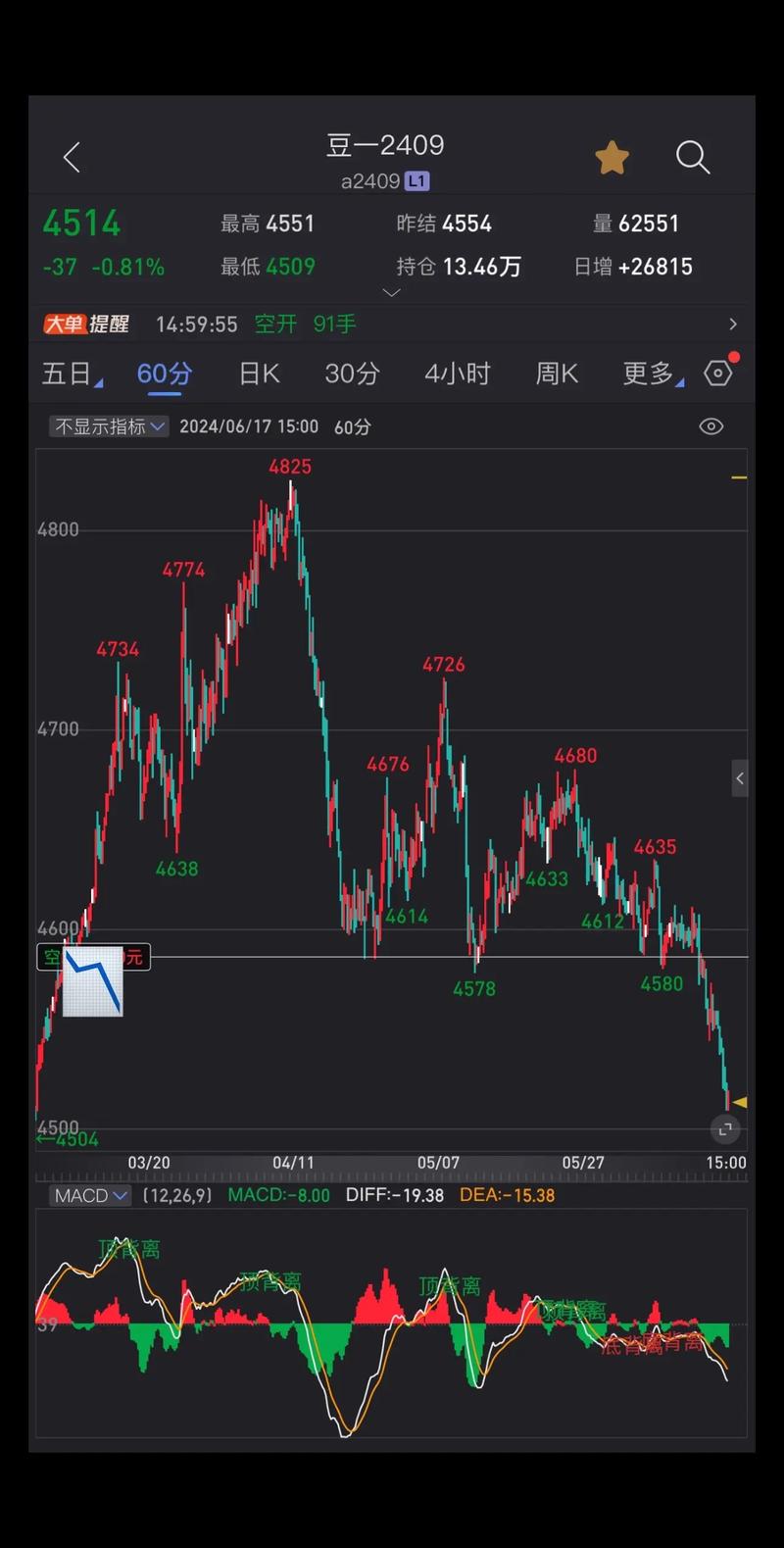Screen dimensions: 784x1548
Task: Tap the 空开 91手 alert text
Action: [x=307, y=324]
